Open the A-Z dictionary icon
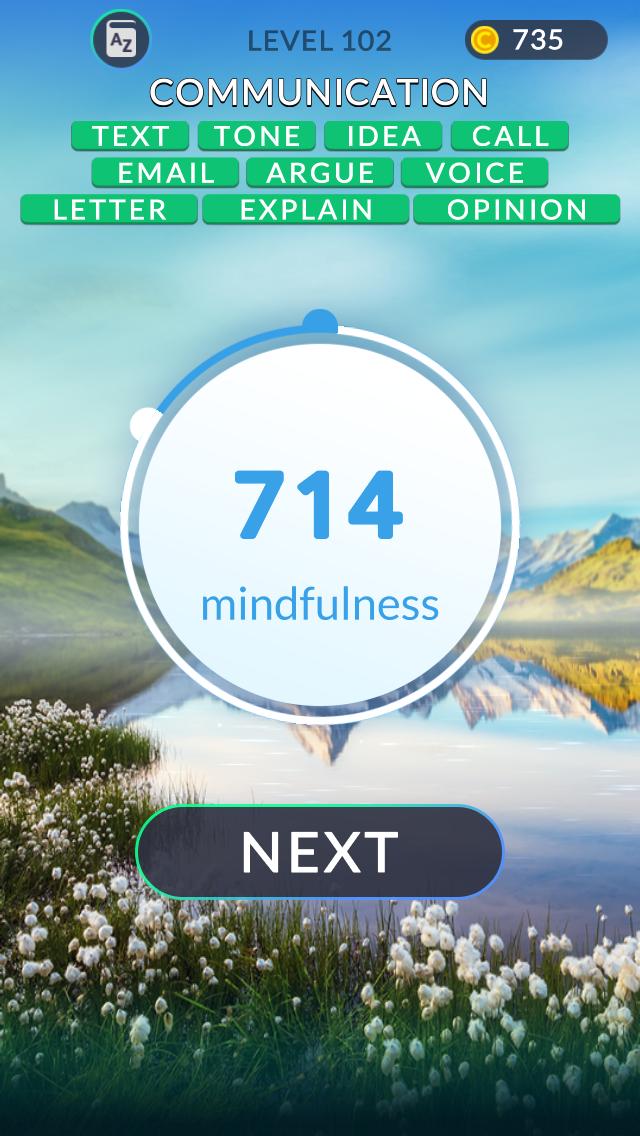Image resolution: width=640 pixels, height=1136 pixels. [x=121, y=40]
